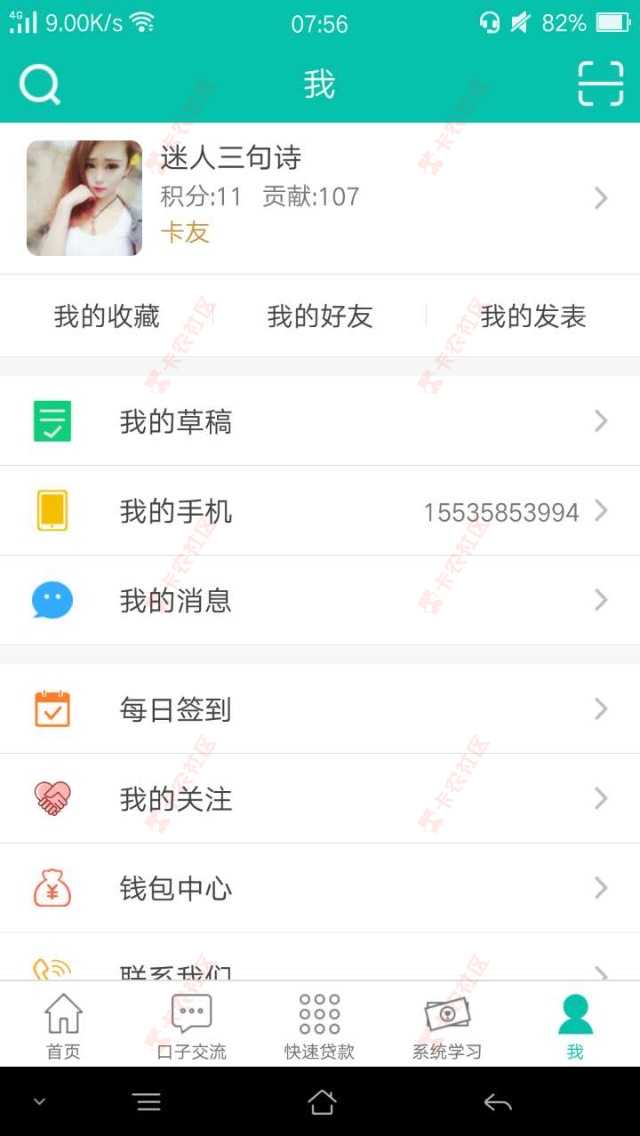Open the 我的关注 row

point(320,798)
